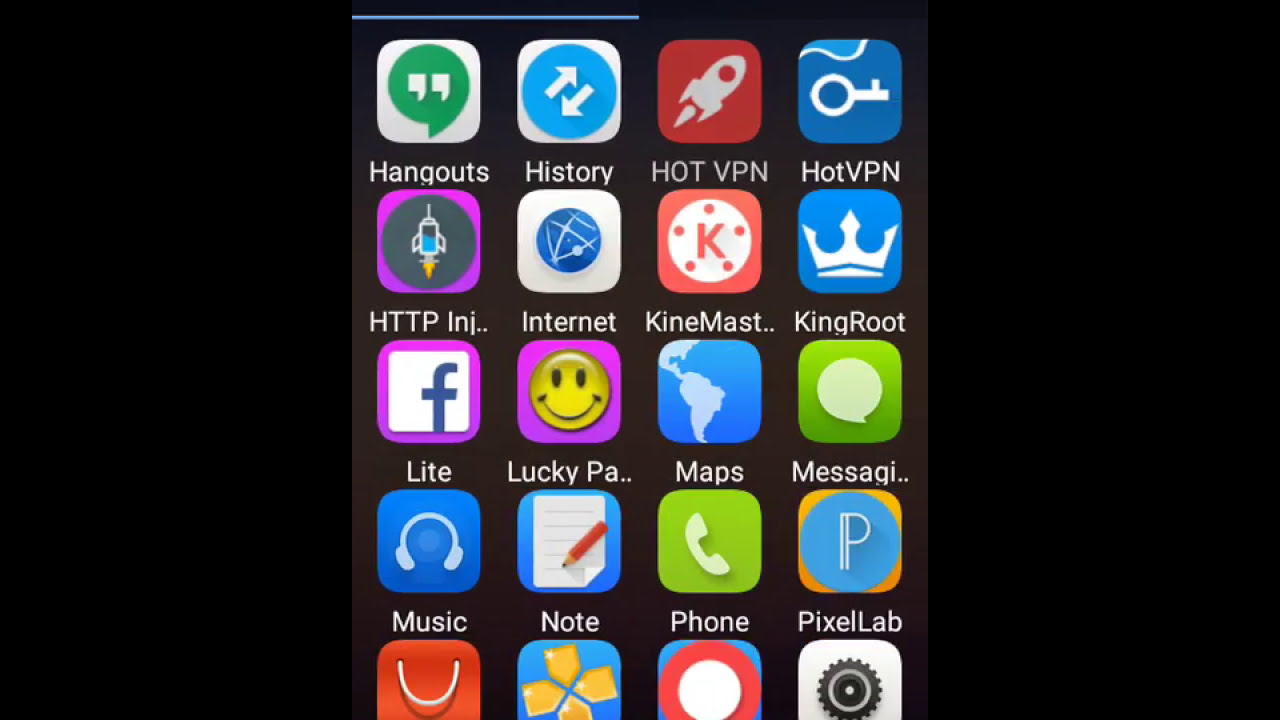Launch the PixelLab app
Screen dimensions: 1280x720
pos(850,542)
